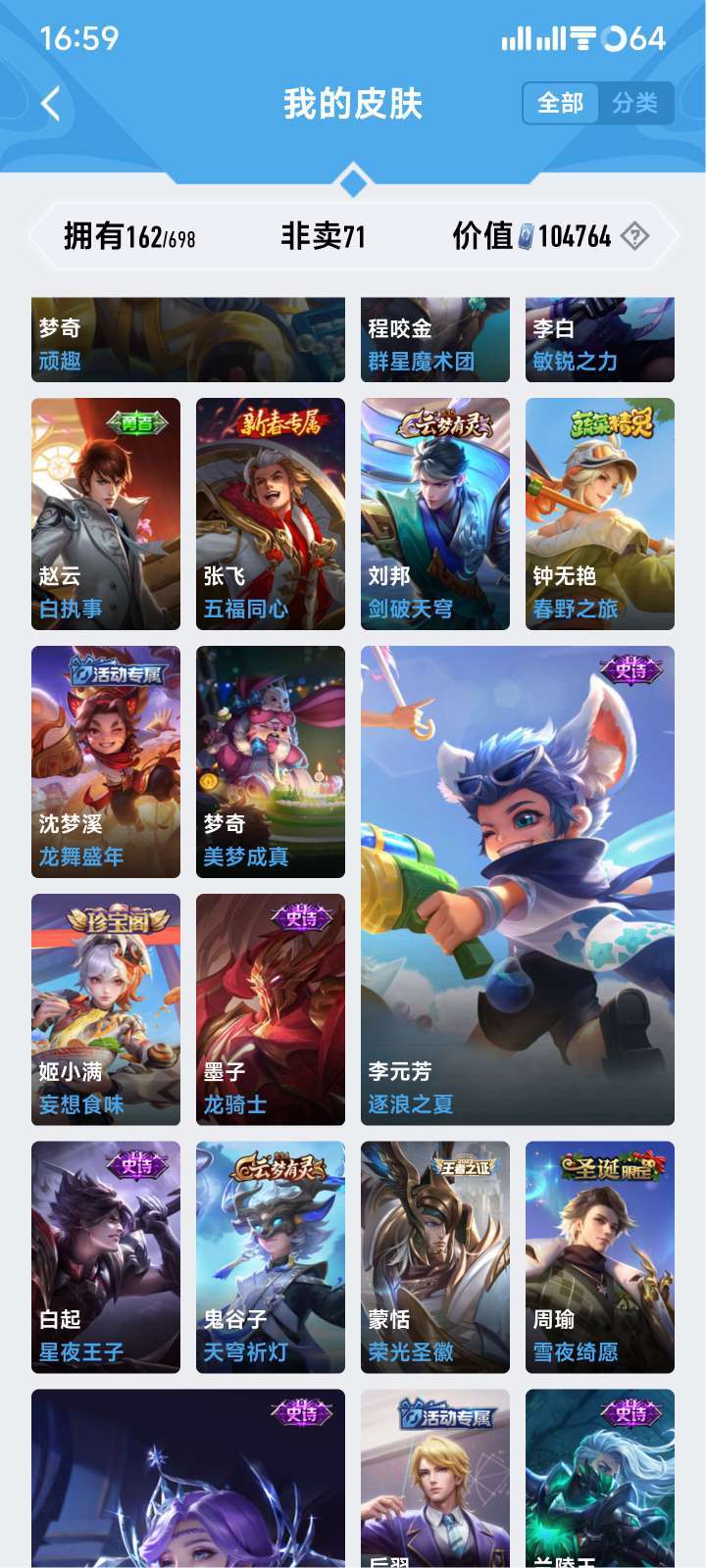This screenshot has height=1568, width=706.
Task: View 李白 敏锐之力 skin
Action: coord(600,340)
